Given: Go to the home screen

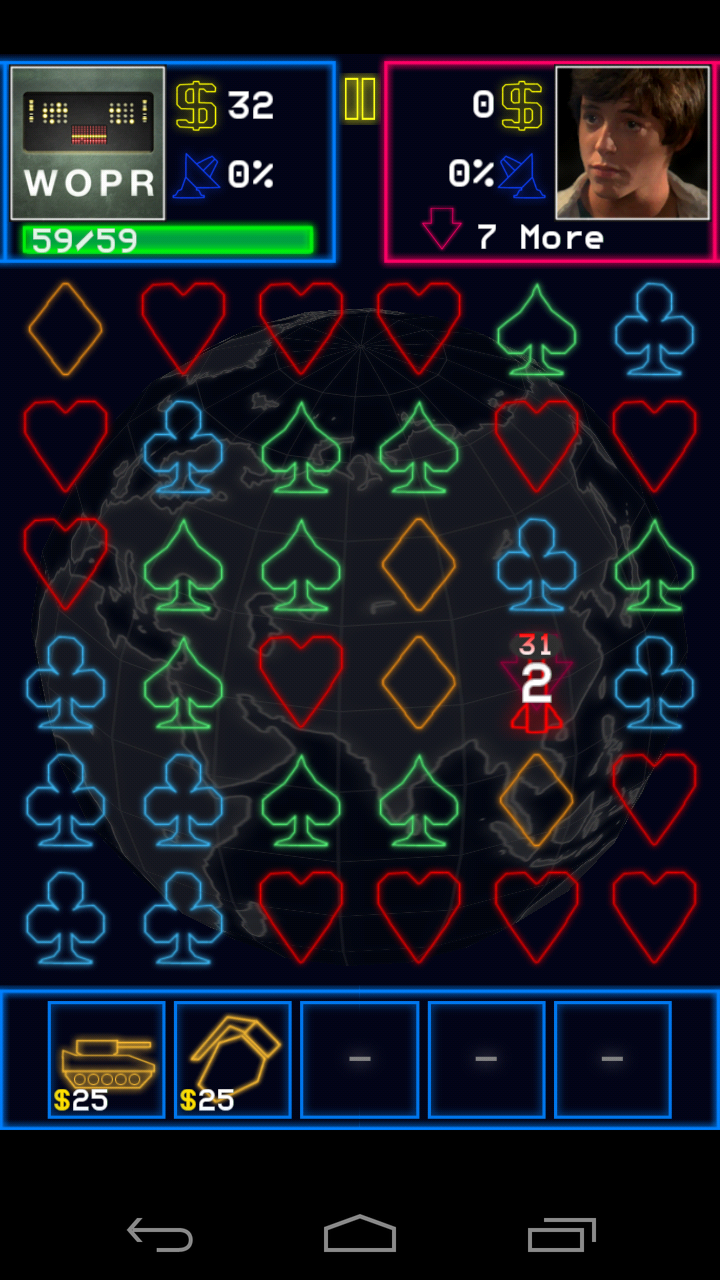Looking at the screenshot, I should click(x=360, y=1235).
